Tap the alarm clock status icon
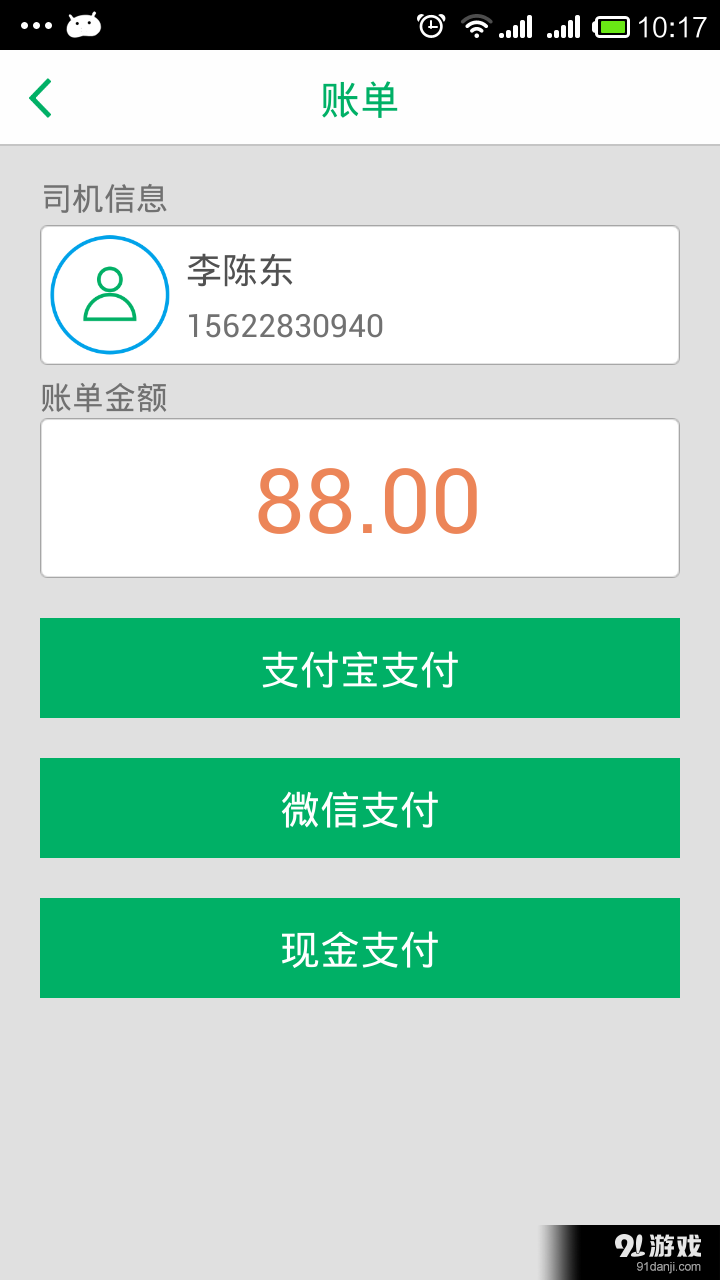 (430, 24)
